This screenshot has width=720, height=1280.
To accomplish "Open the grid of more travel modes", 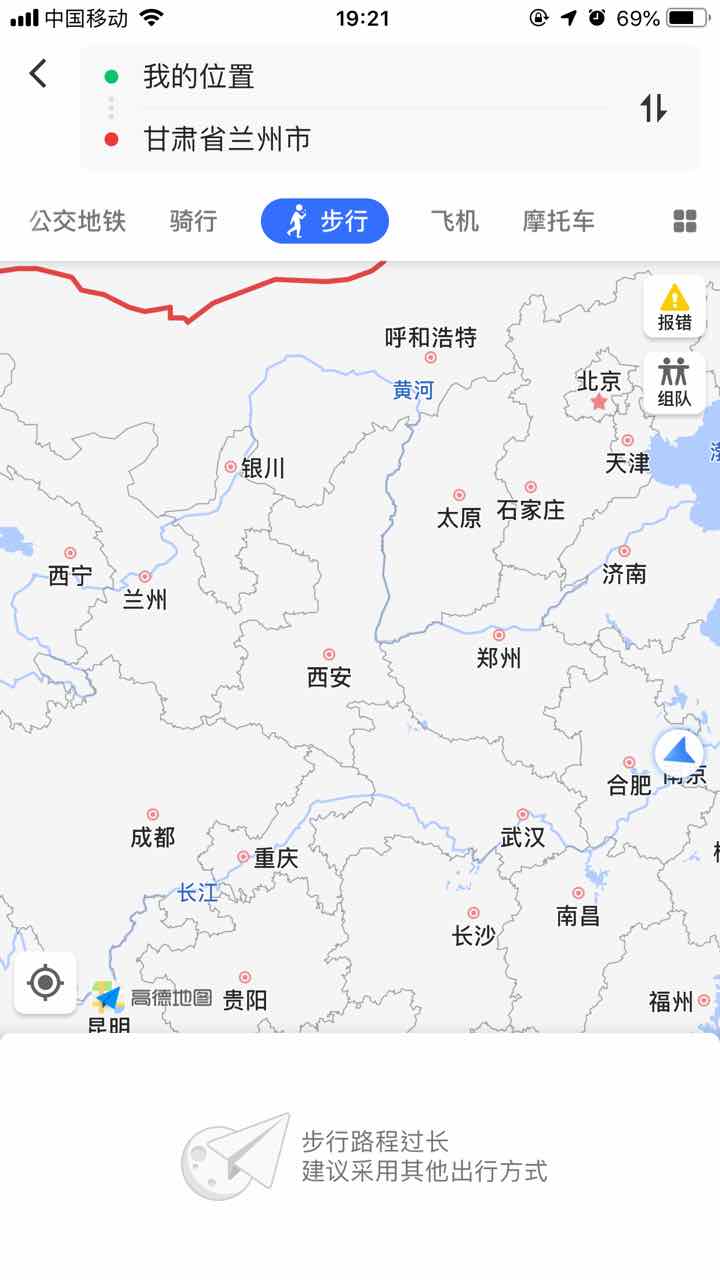I will pyautogui.click(x=685, y=222).
